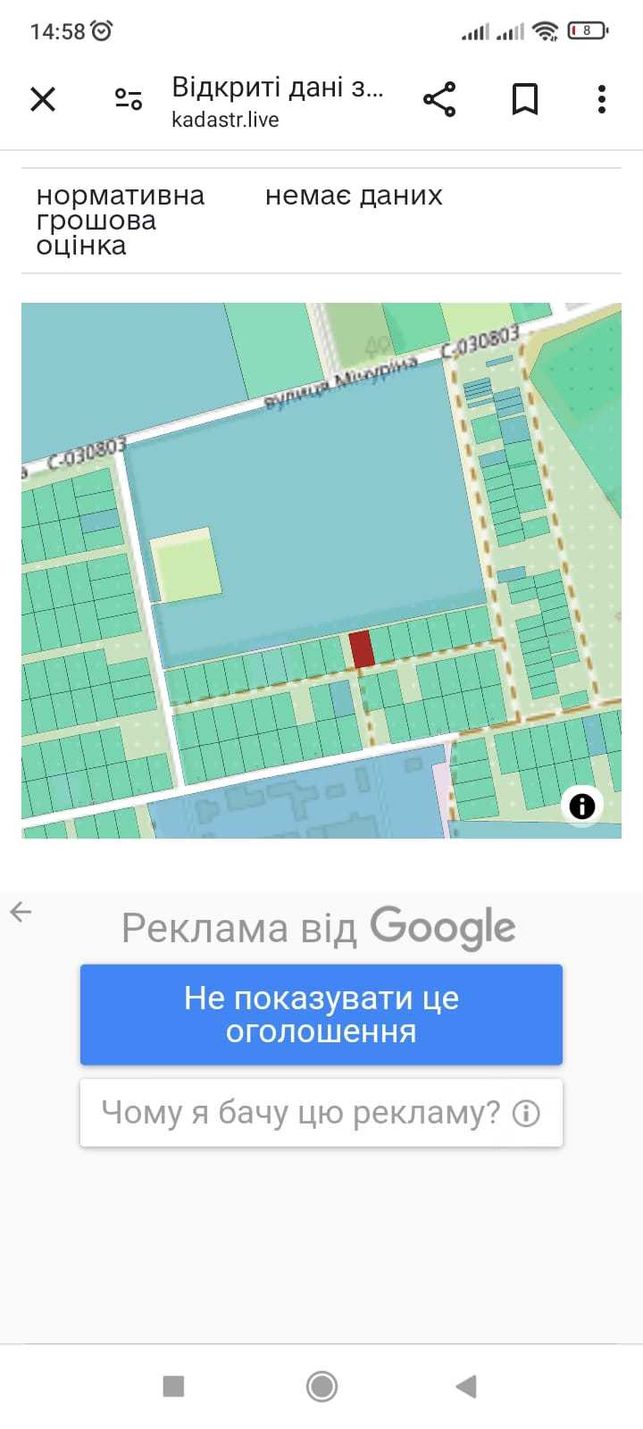Navigate back using the system triangle
Screen dimensions: 643x1429
pos(466,1386)
